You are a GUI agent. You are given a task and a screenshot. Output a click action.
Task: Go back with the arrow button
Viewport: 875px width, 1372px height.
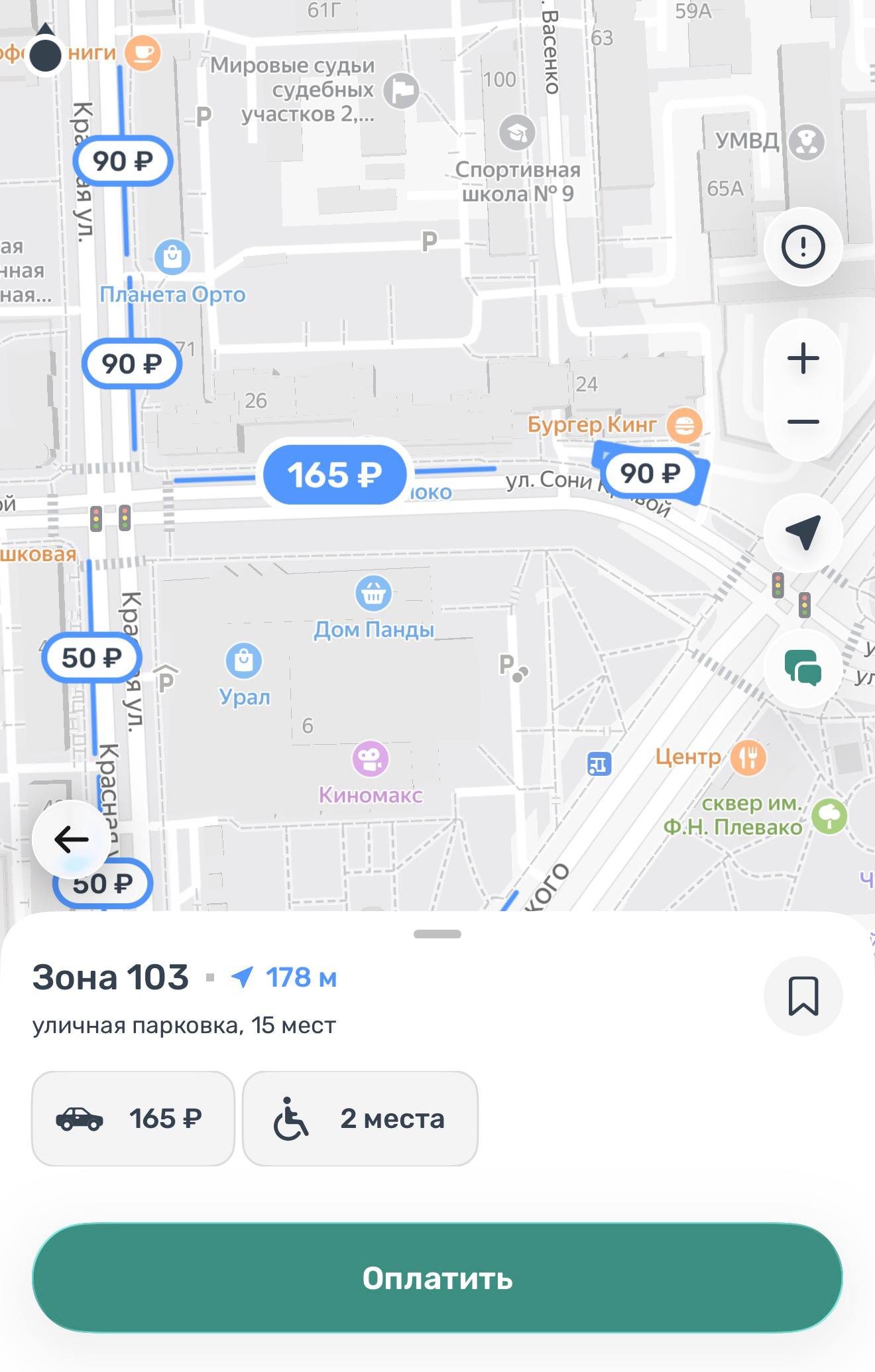(72, 840)
